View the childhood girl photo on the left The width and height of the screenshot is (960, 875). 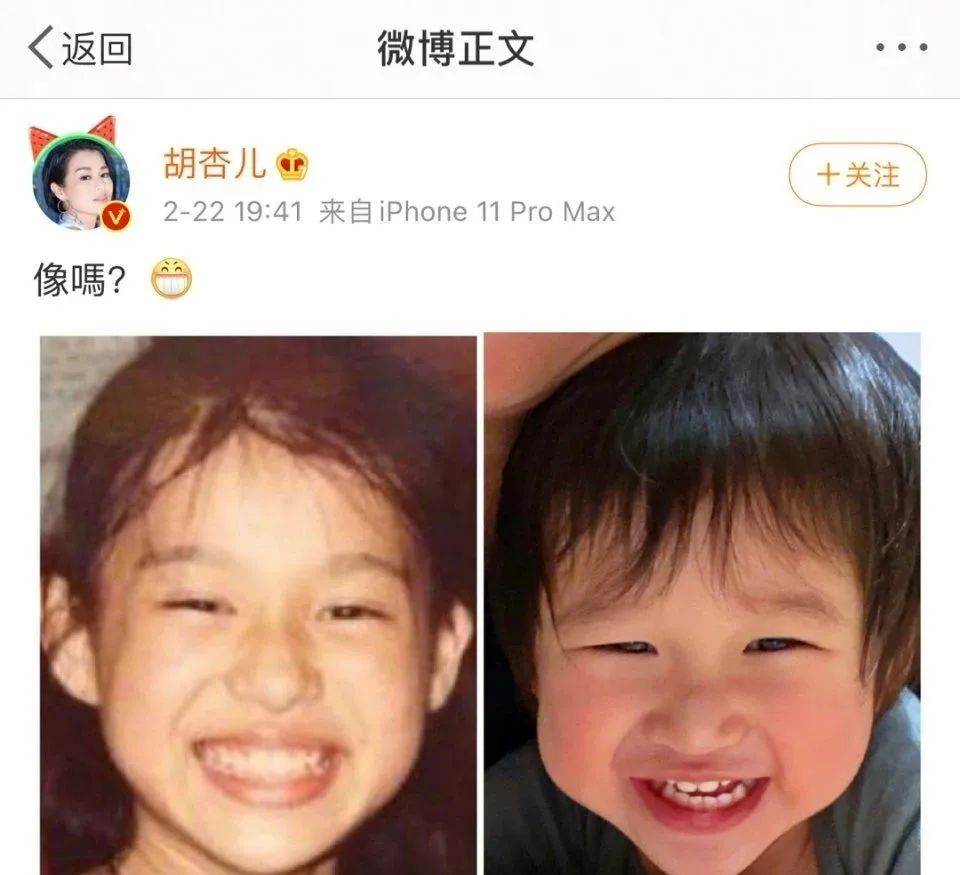click(x=258, y=605)
